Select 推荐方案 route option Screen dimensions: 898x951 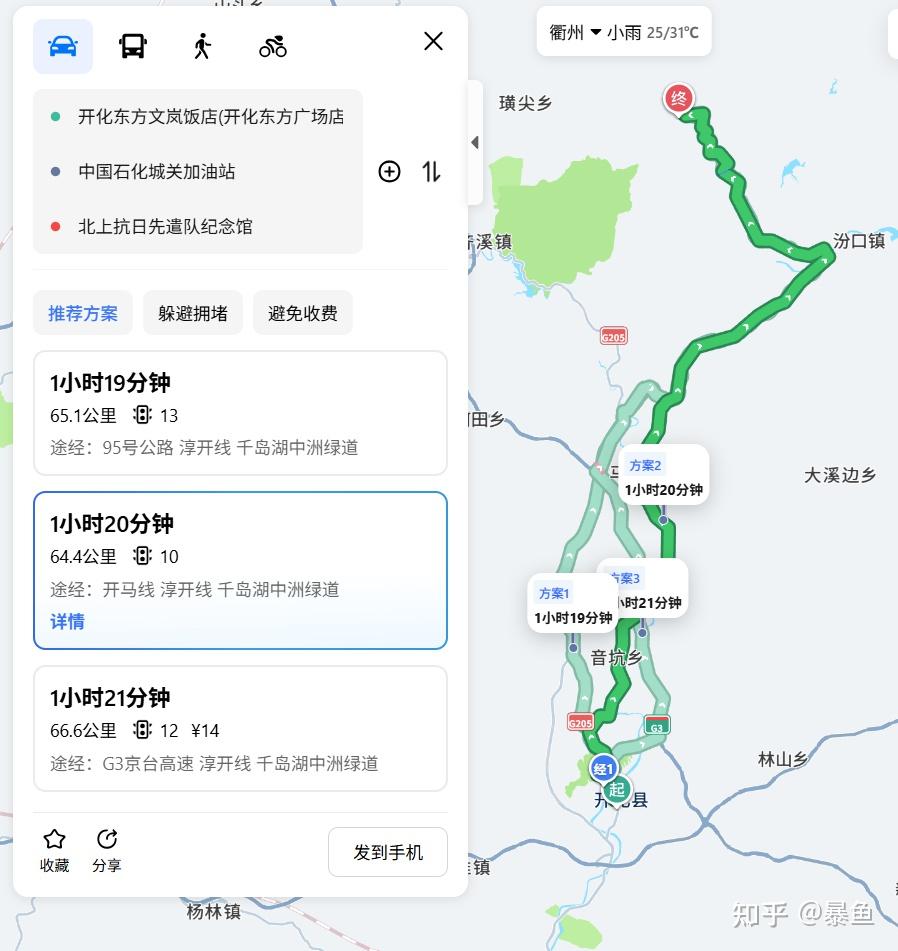83,313
